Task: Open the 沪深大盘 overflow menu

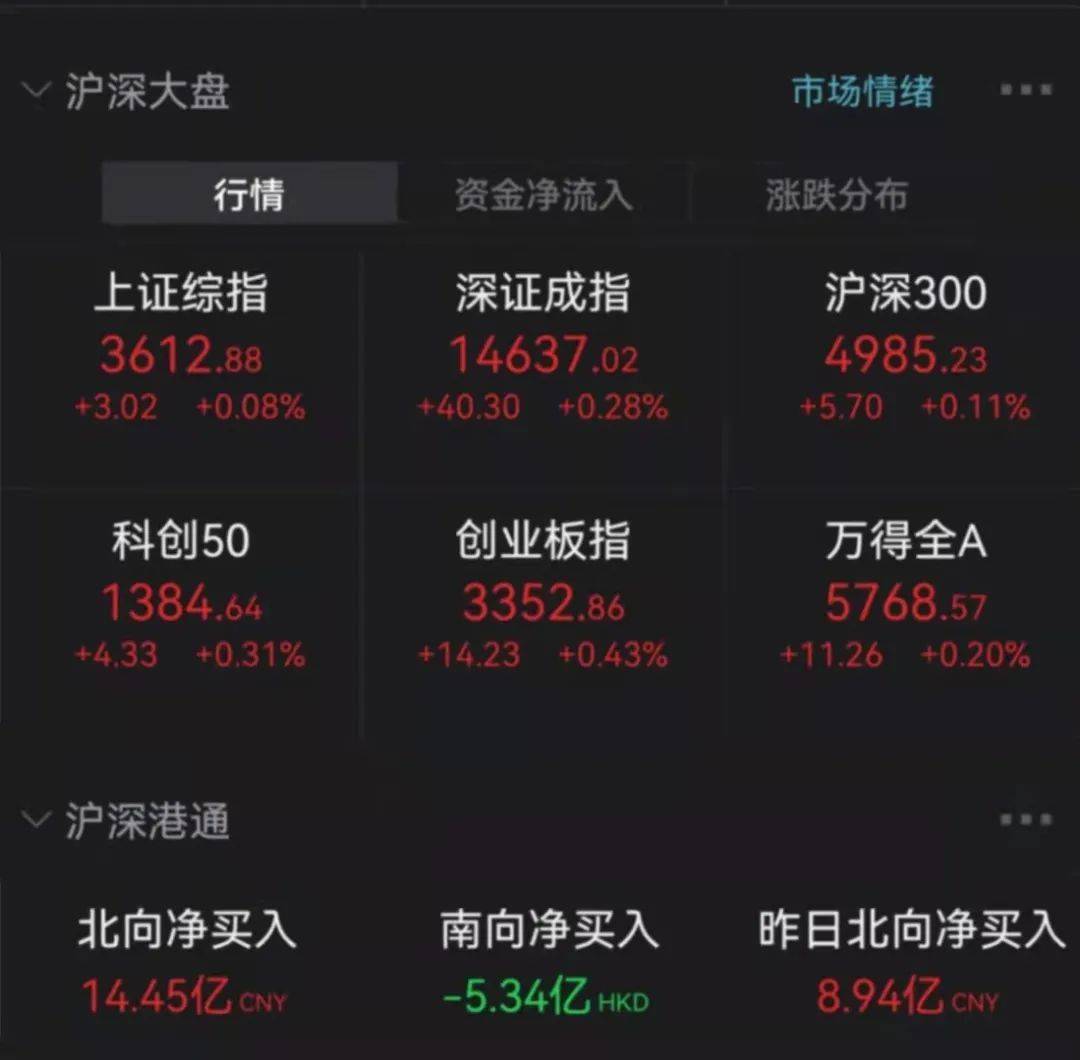Action: click(1026, 90)
